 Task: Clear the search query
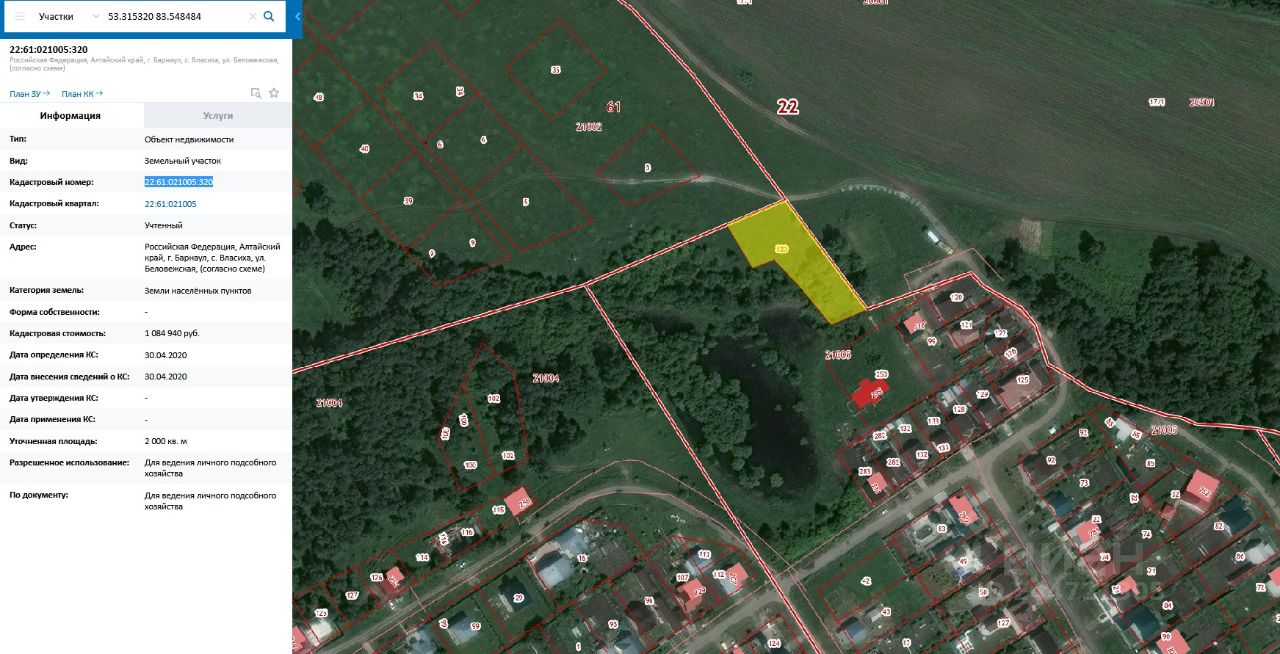tap(252, 17)
